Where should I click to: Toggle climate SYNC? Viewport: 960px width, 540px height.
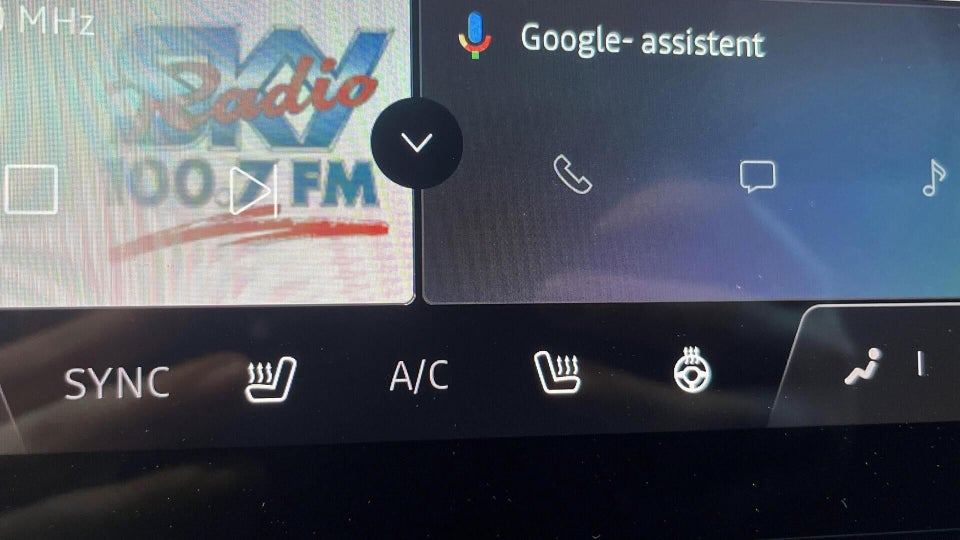point(117,383)
